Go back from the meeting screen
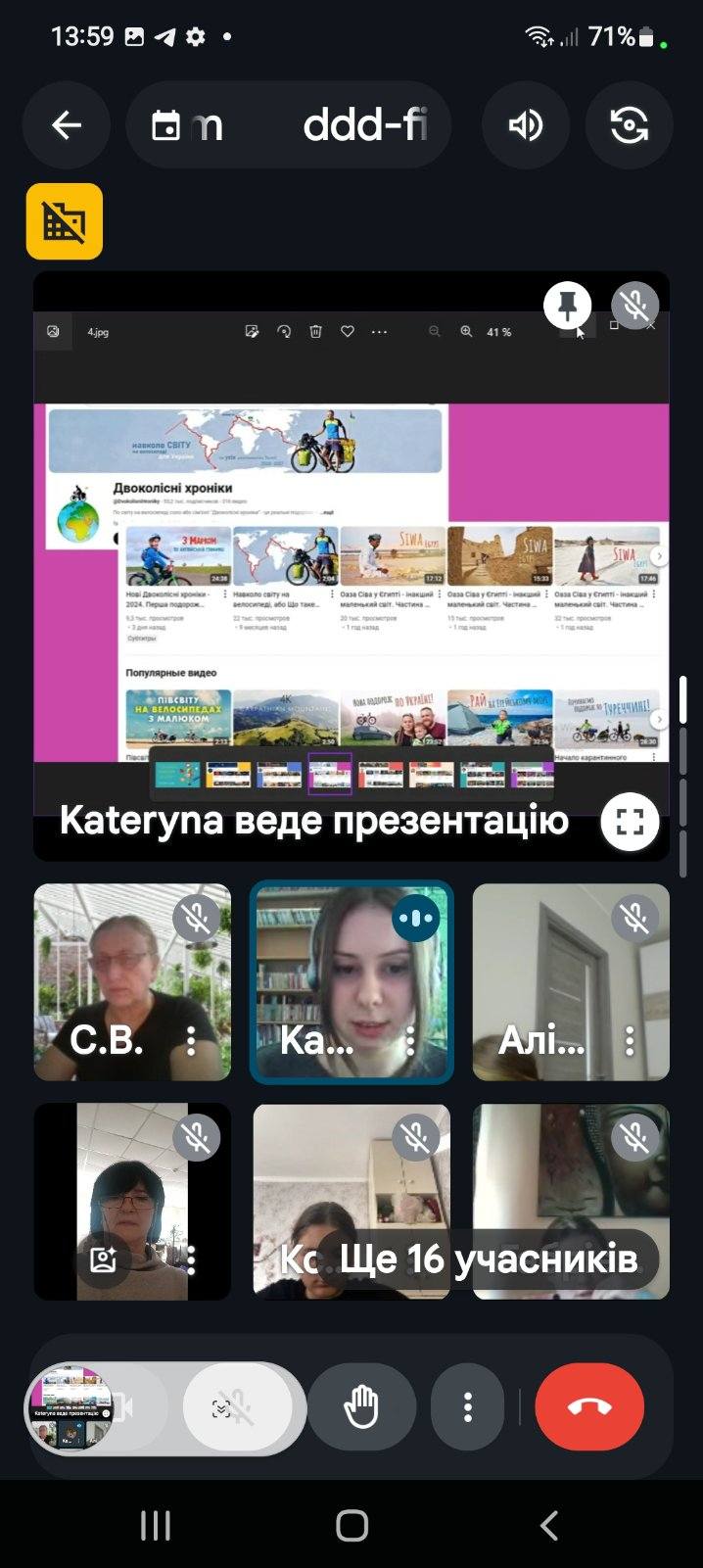 (x=66, y=125)
